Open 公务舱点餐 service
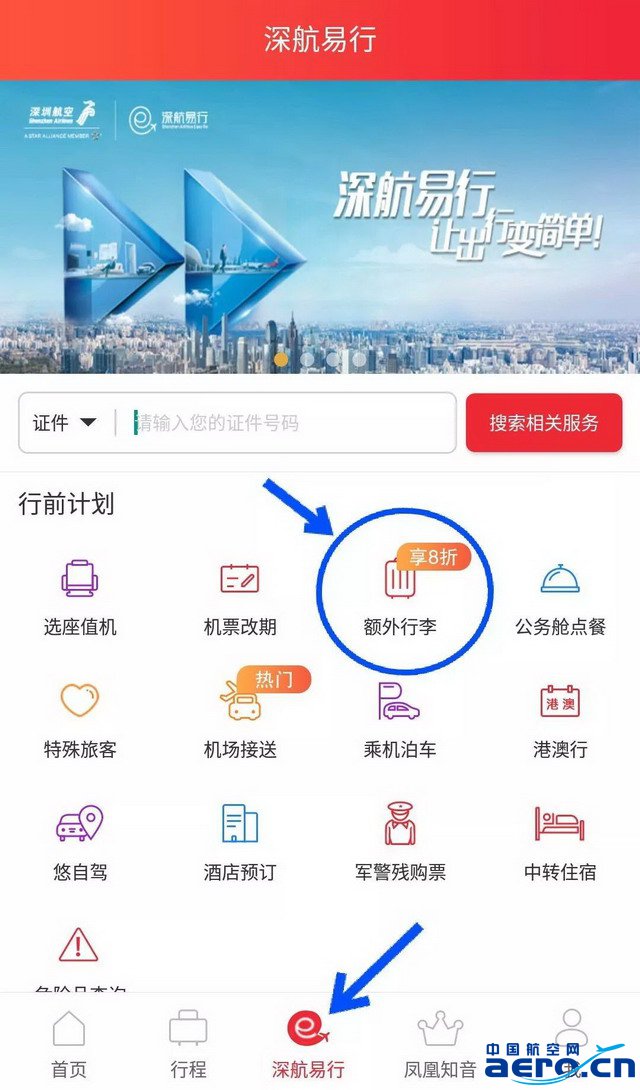The height and width of the screenshot is (1090, 640). tap(560, 596)
